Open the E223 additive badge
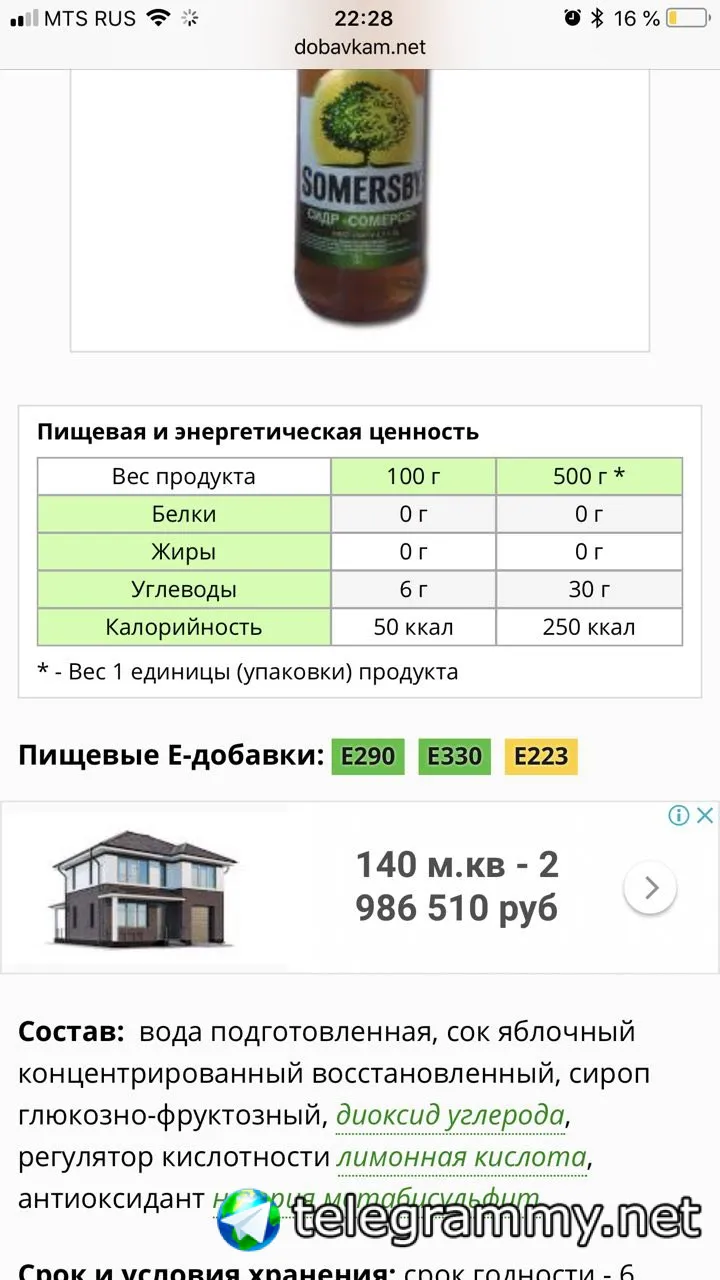Image resolution: width=720 pixels, height=1280 pixels. (x=541, y=756)
